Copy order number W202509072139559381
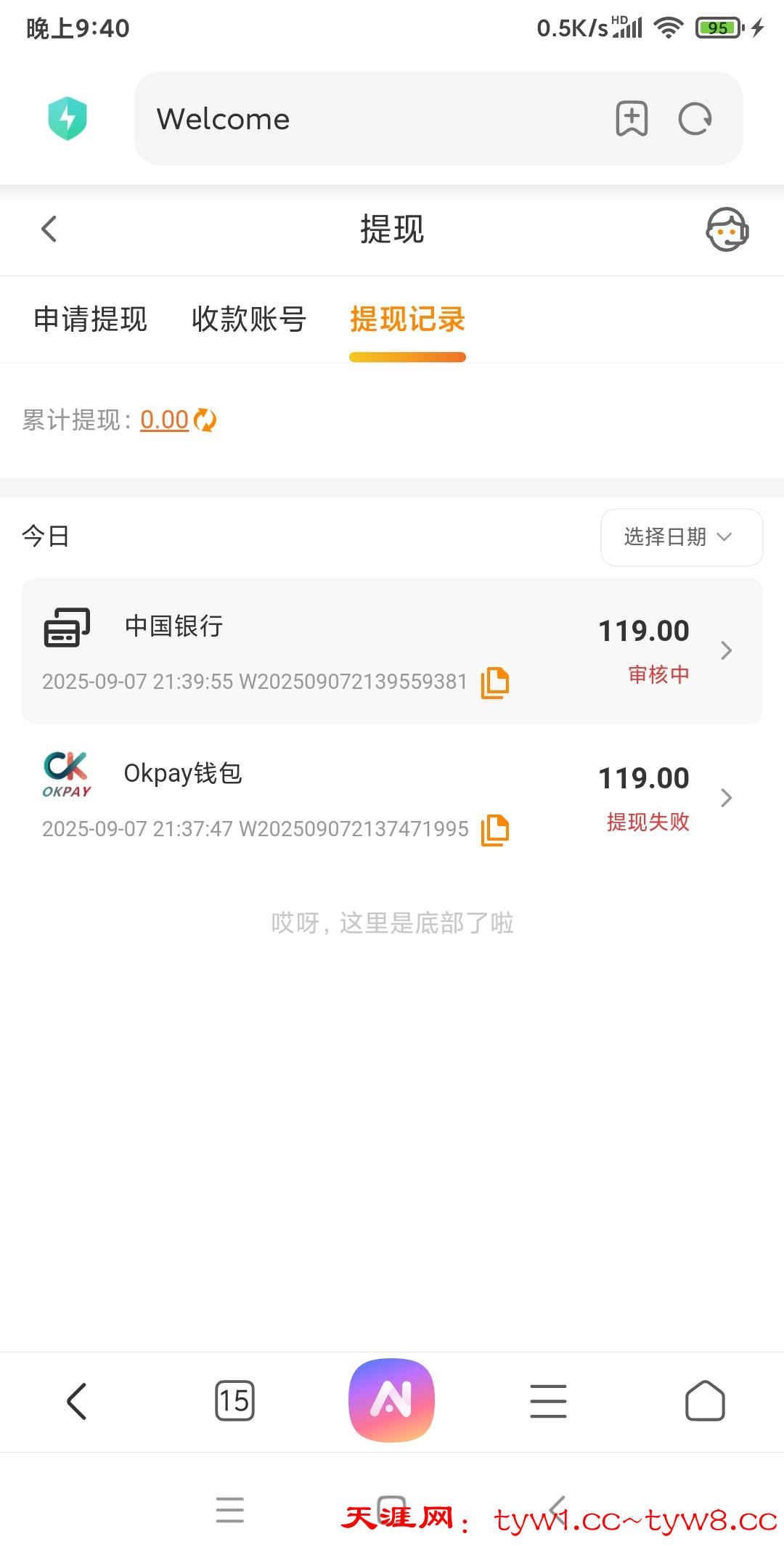Image resolution: width=784 pixels, height=1568 pixels. coord(495,682)
